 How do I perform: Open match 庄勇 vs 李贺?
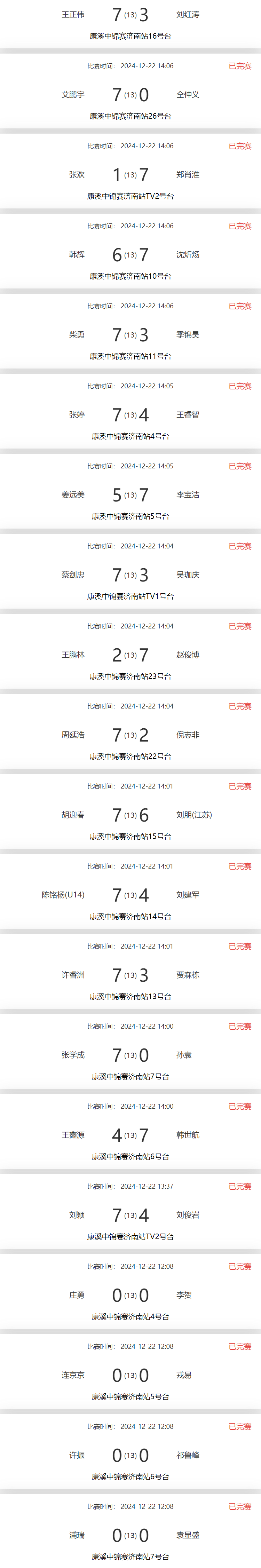pos(130,1295)
